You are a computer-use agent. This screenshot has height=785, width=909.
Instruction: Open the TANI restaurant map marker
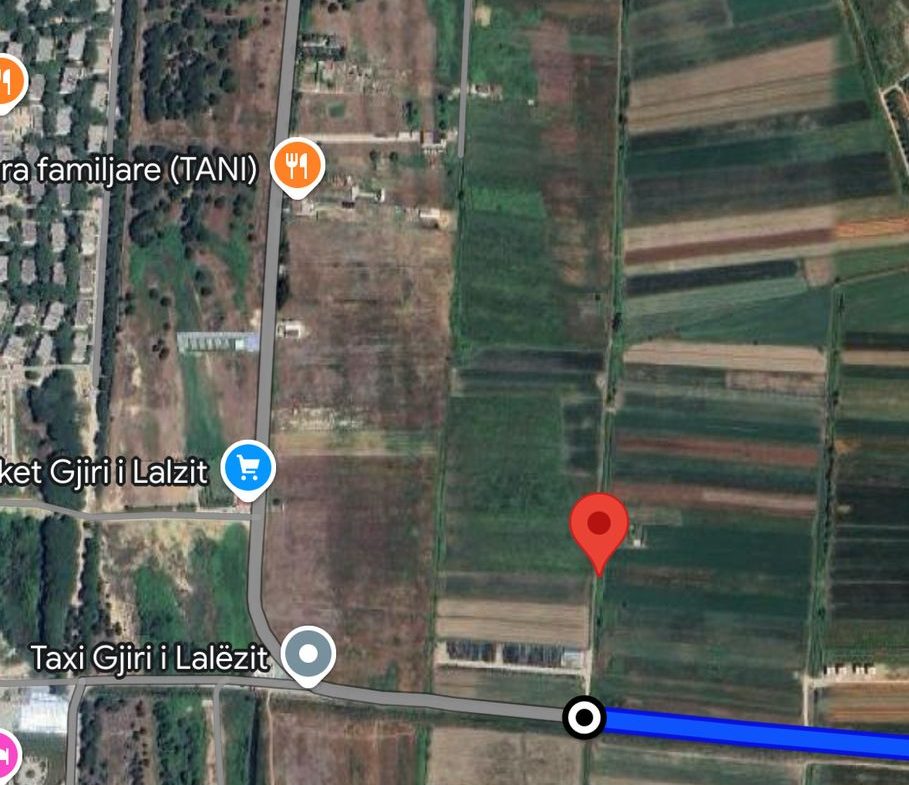pyautogui.click(x=295, y=166)
